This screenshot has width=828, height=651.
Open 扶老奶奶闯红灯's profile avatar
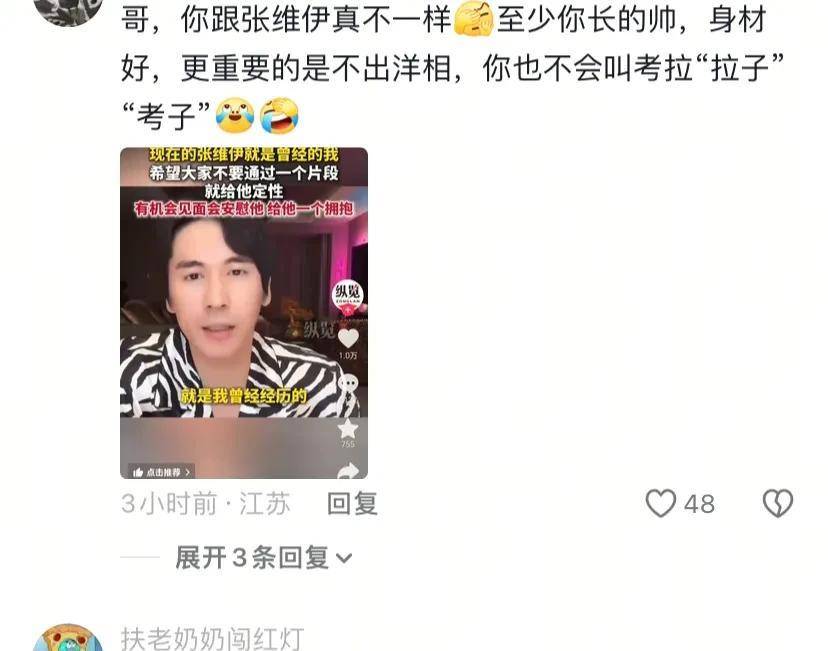pos(67,640)
